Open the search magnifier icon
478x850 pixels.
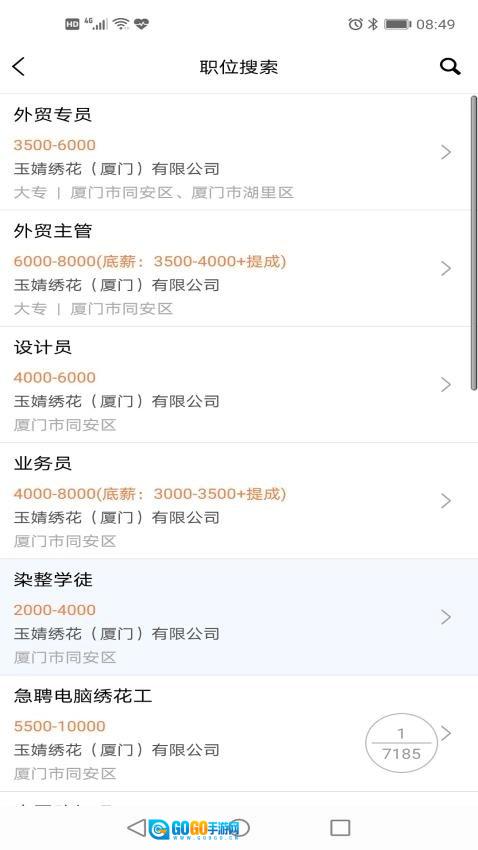click(x=450, y=67)
